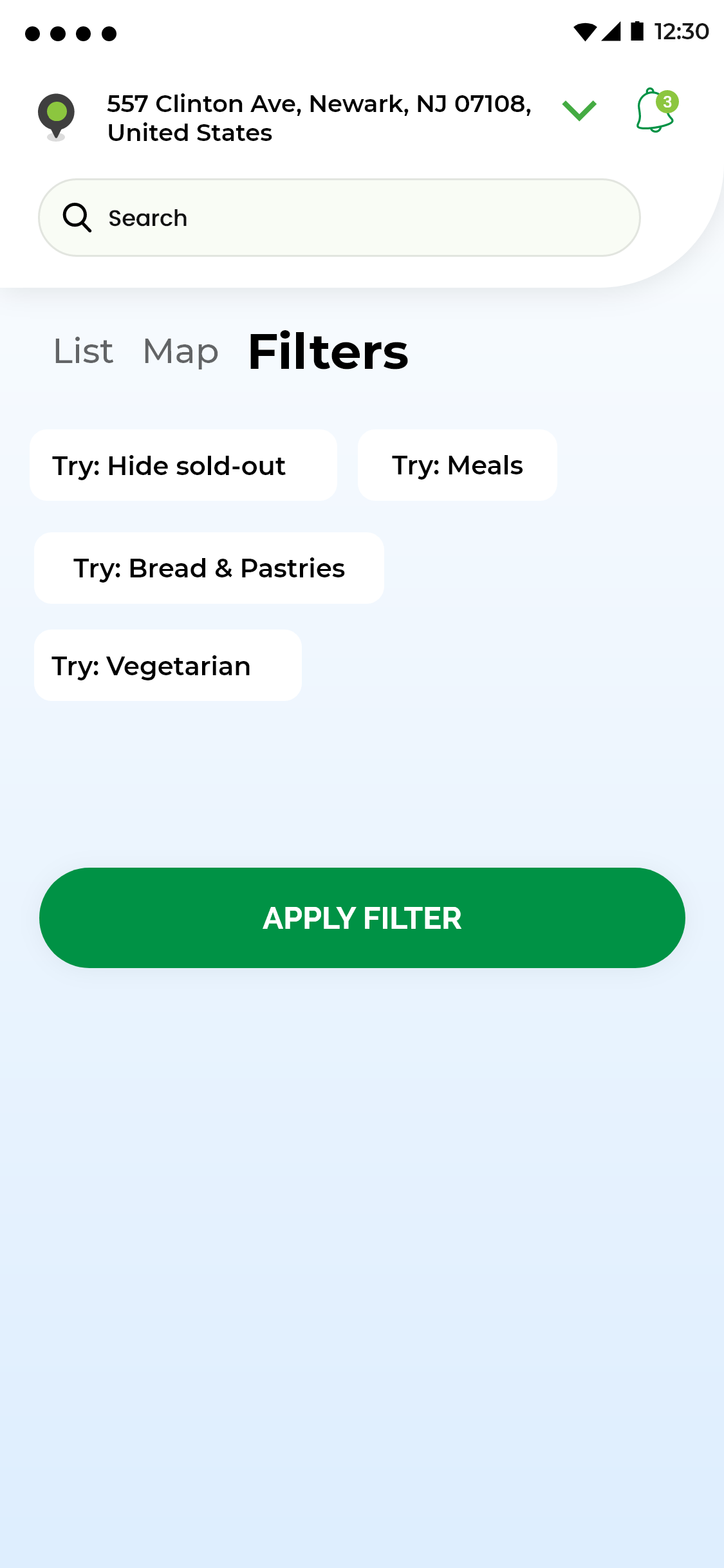Expand the delivery address dropdown
Viewport: 724px width, 1568px height.
(x=579, y=110)
